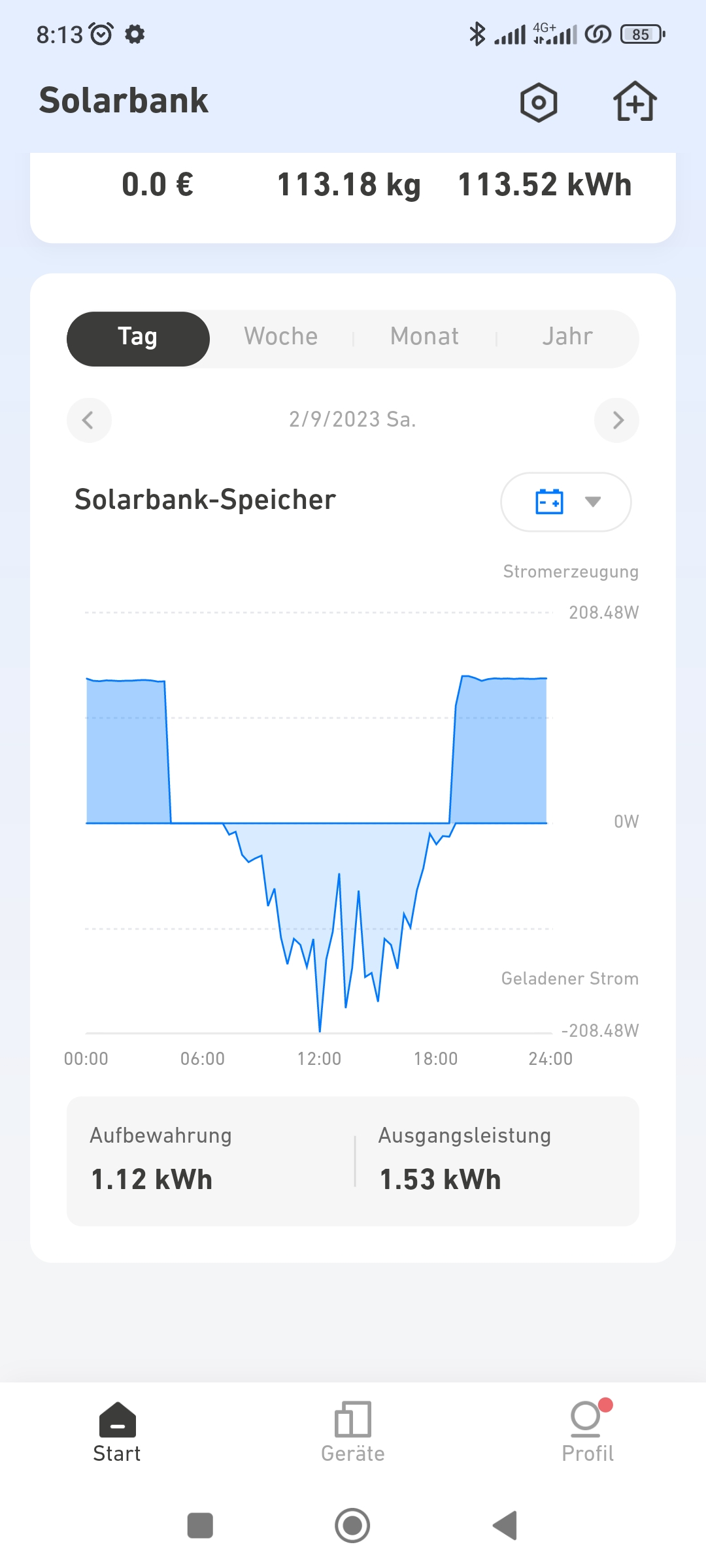Open the Start tab
Screen dimensions: 706x1568
[x=117, y=1432]
